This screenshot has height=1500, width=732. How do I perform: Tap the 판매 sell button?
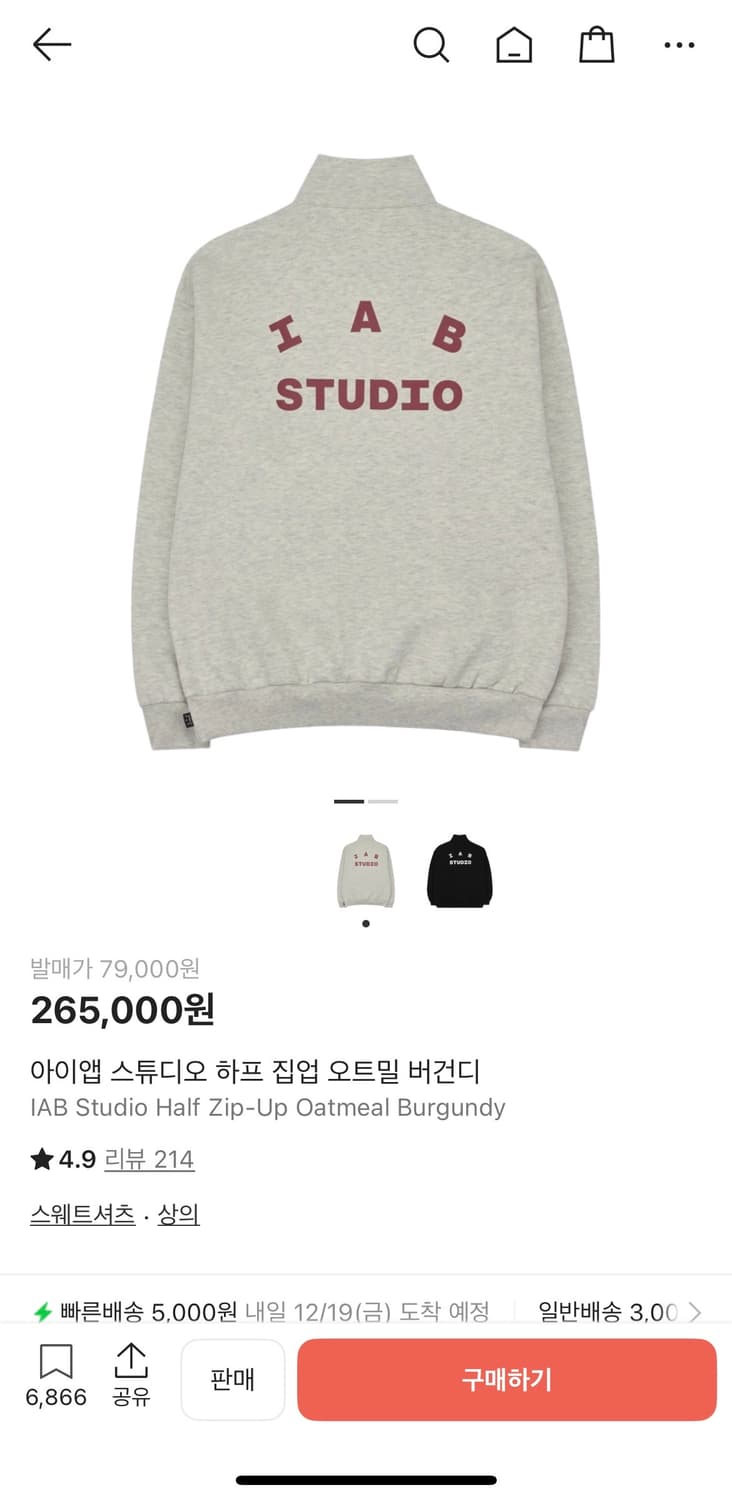pos(233,1380)
